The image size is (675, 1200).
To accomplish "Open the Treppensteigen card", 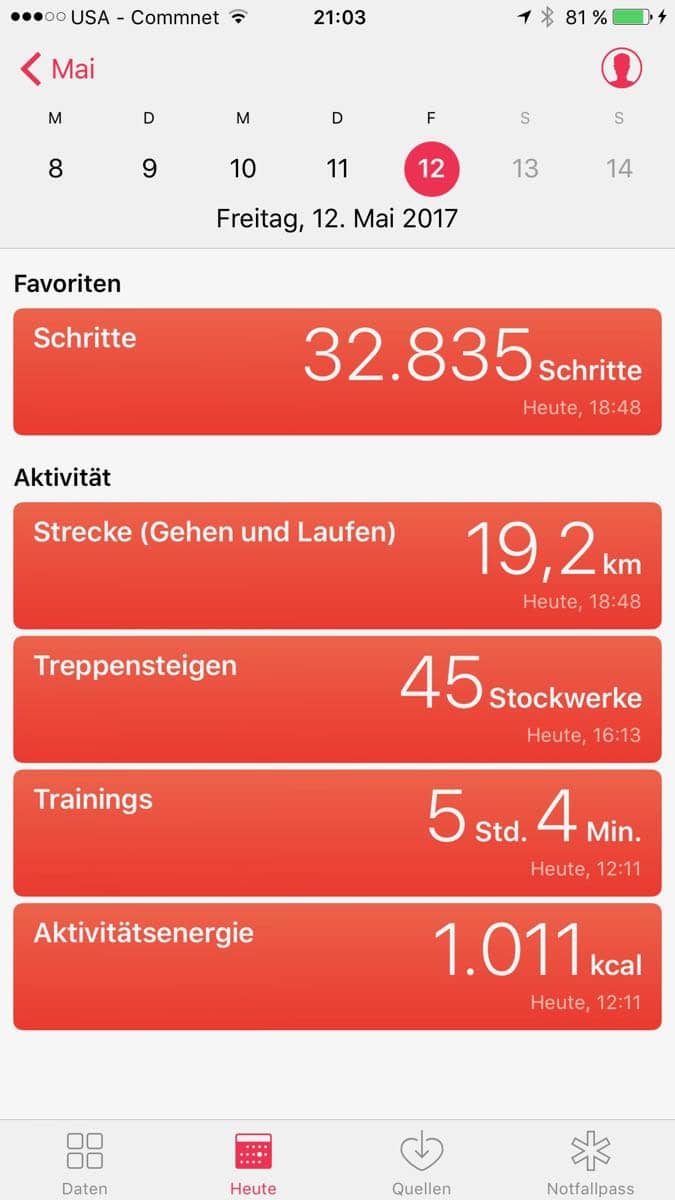I will [x=337, y=699].
